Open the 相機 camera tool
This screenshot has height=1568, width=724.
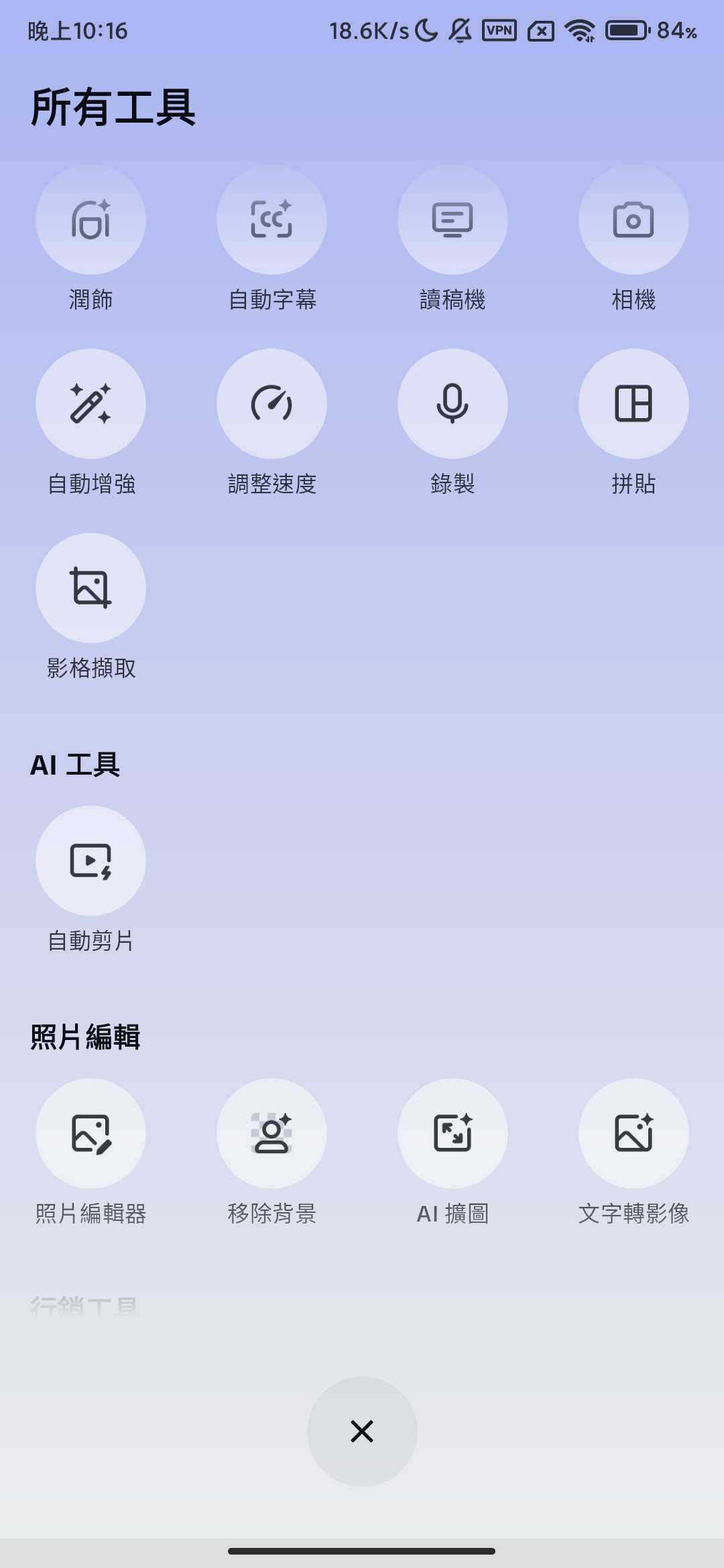[633, 220]
